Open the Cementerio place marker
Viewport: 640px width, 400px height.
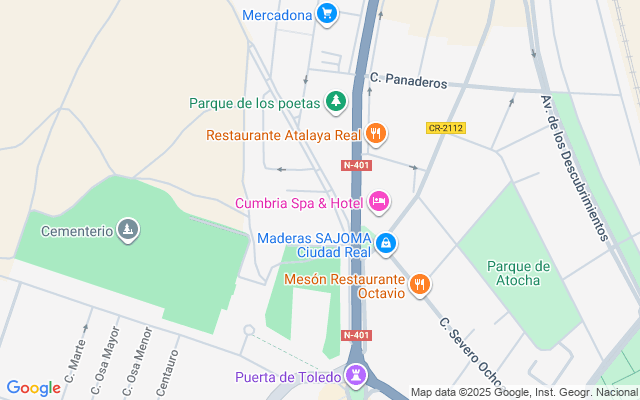pyautogui.click(x=127, y=231)
